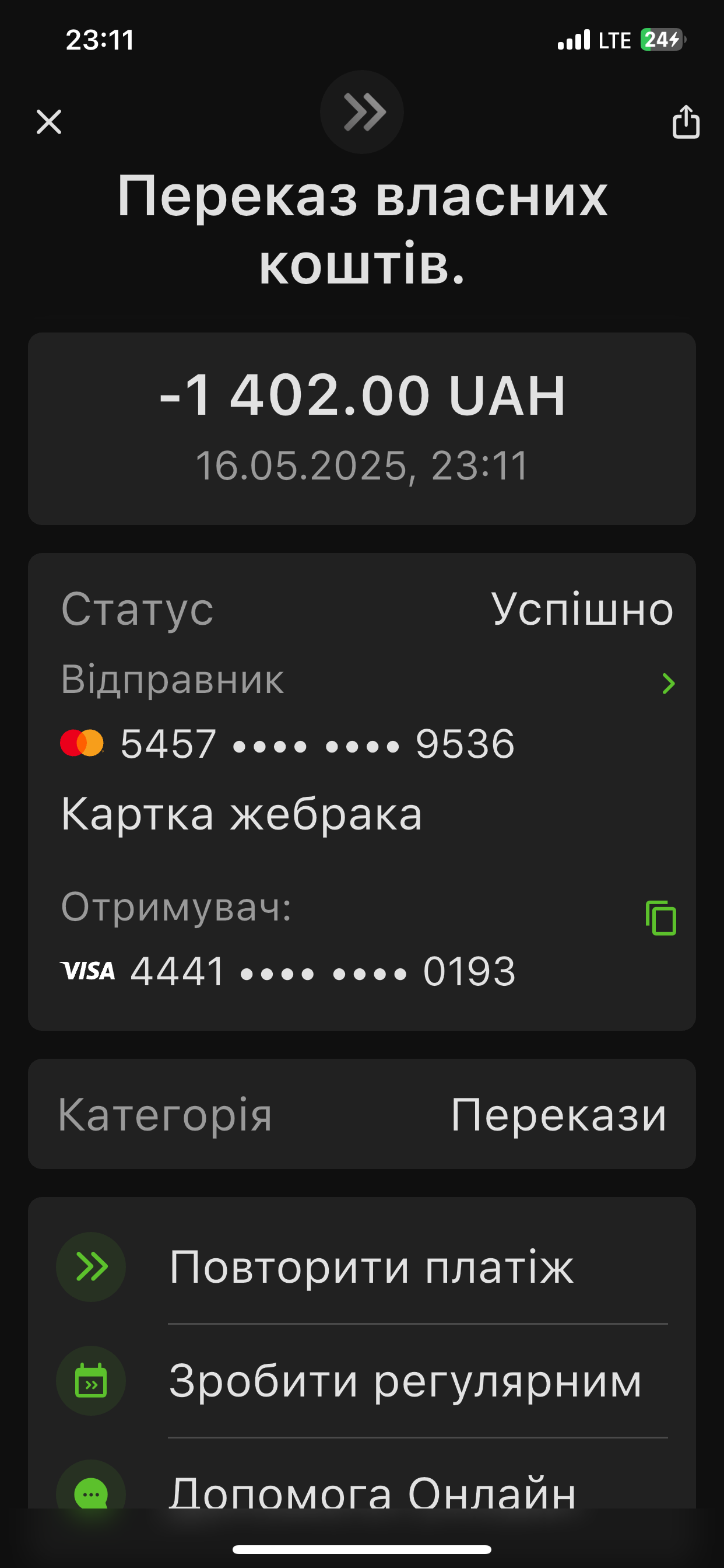Copy the recipient card number
The width and height of the screenshot is (724, 1568).
tap(660, 918)
